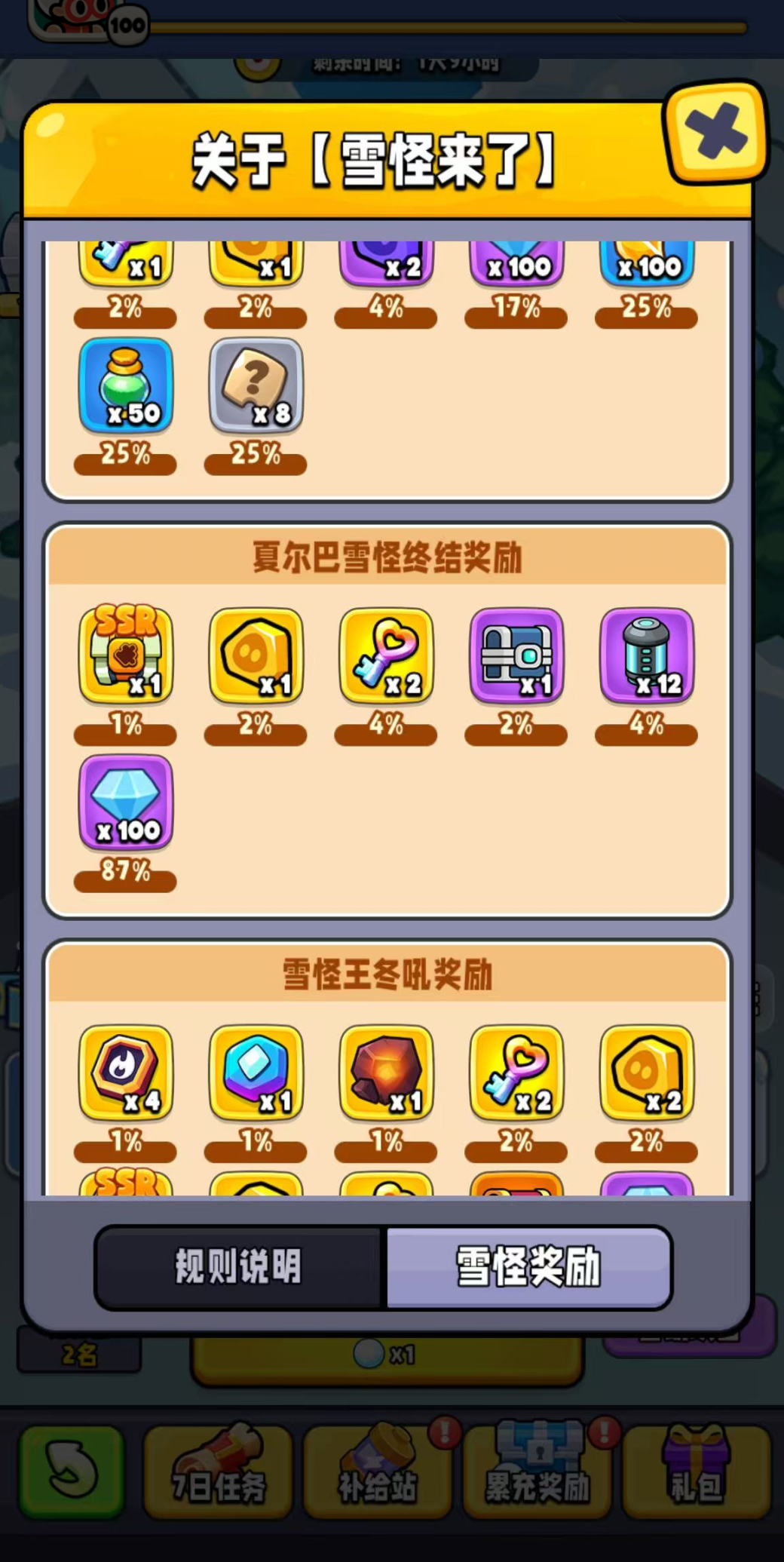Click the blue chest x1 reward icon
Viewport: 784px width, 1562px height.
point(516,656)
